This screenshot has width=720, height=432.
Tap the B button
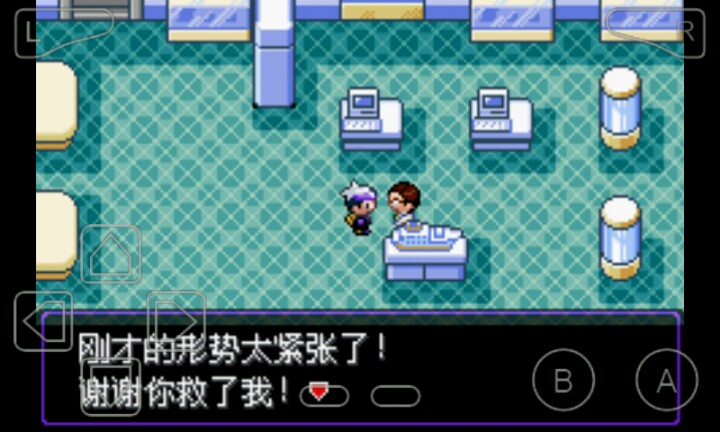[x=563, y=380]
